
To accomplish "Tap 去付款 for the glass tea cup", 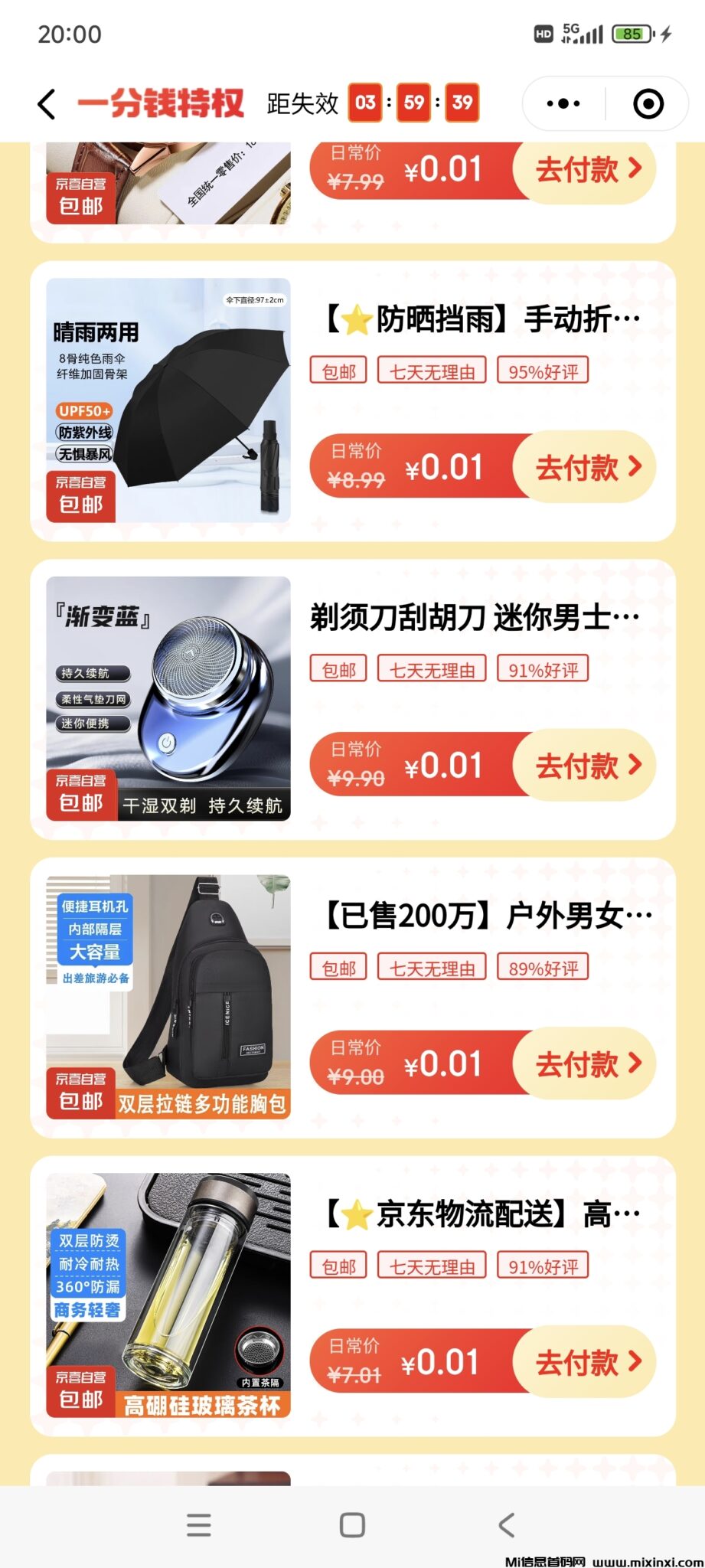I will pyautogui.click(x=584, y=1362).
